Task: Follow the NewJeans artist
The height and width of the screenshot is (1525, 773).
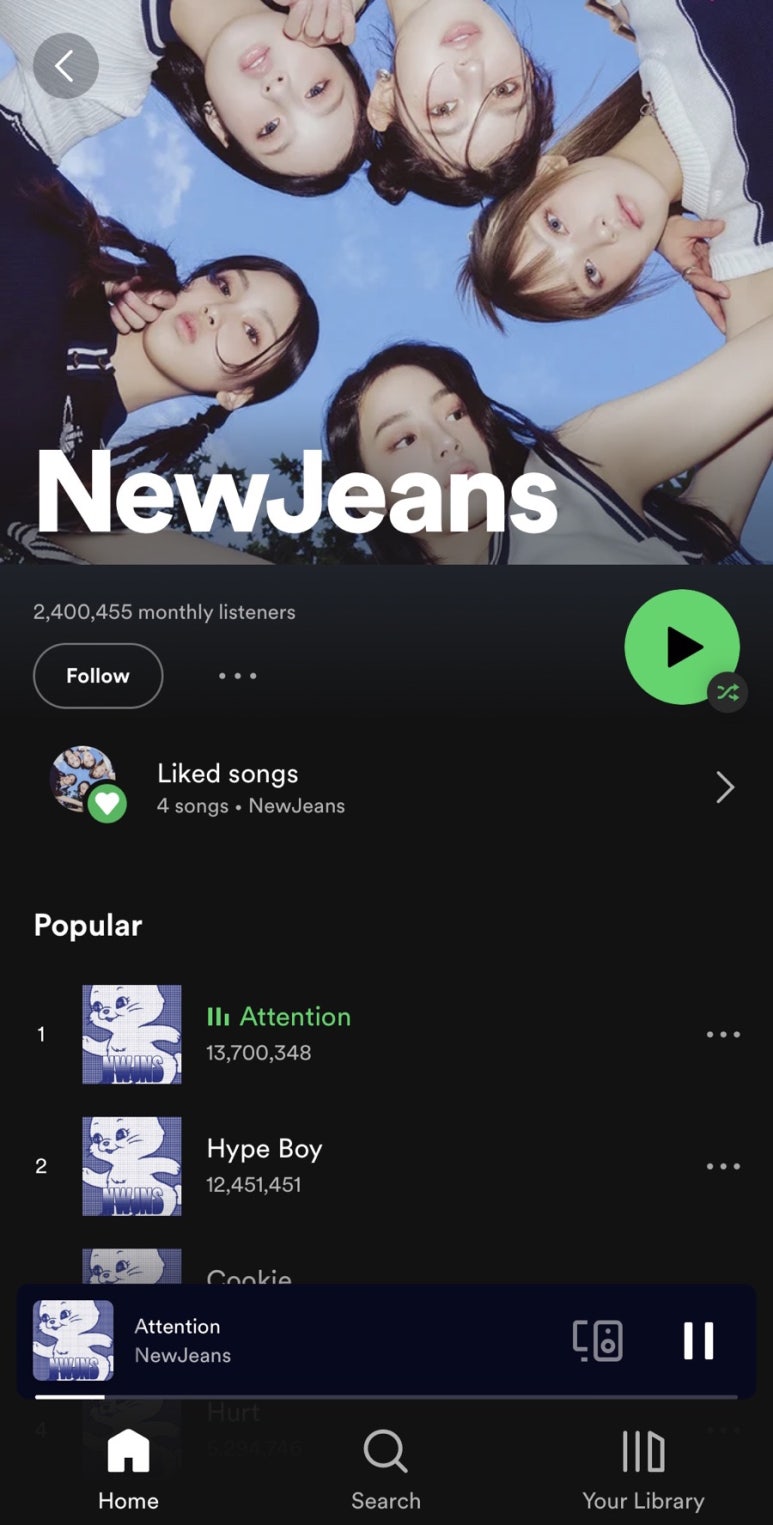Action: tap(98, 676)
